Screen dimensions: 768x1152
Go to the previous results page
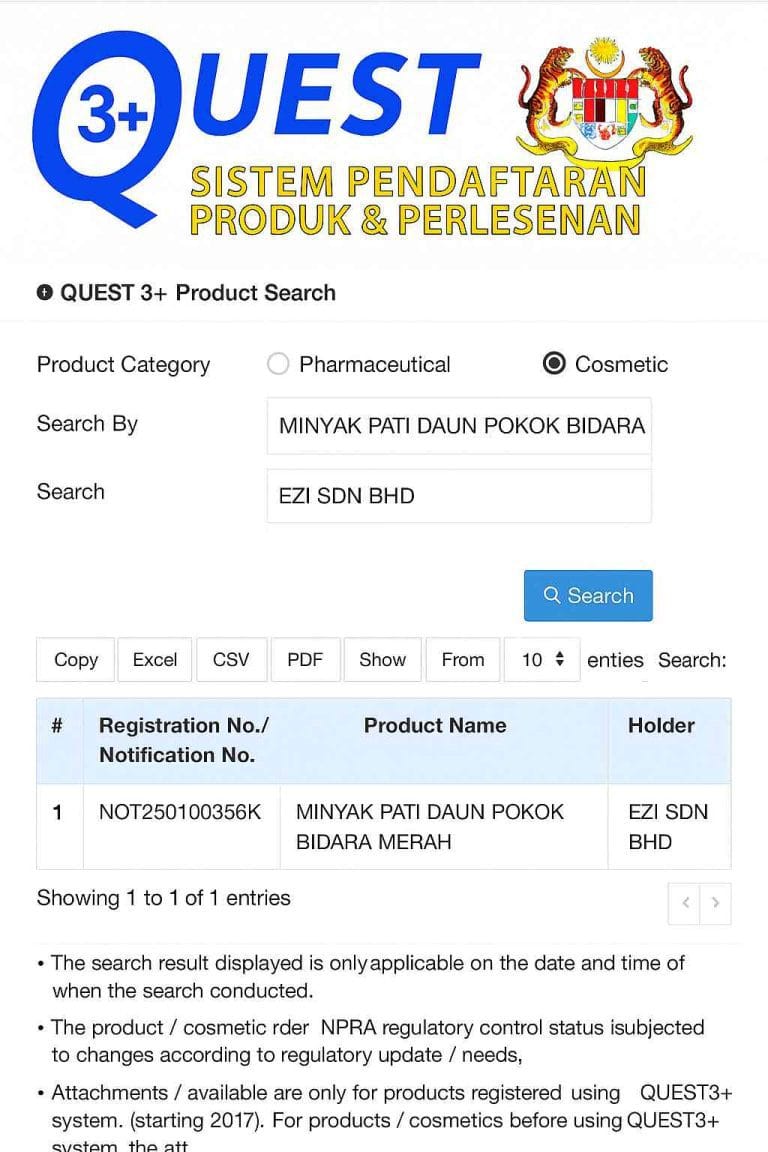[685, 903]
